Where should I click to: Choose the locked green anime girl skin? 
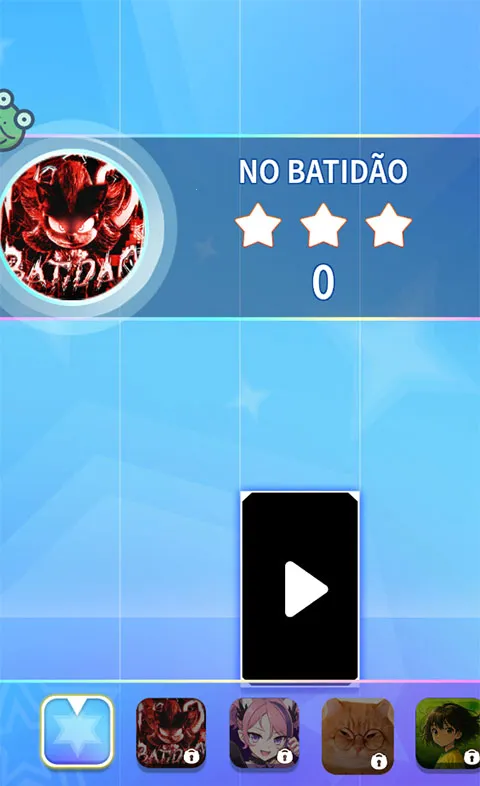pos(447,733)
